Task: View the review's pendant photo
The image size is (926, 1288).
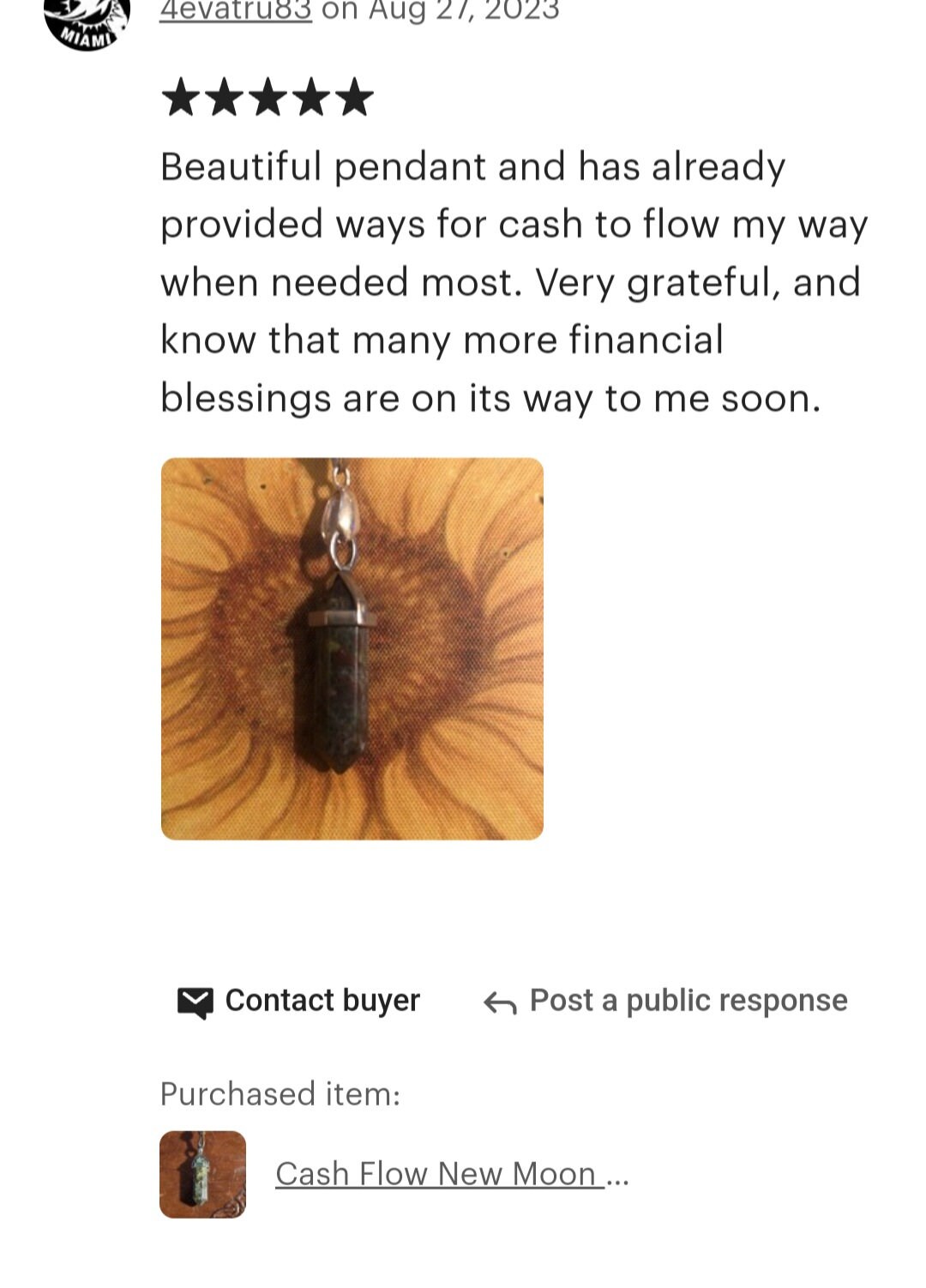Action: point(352,648)
